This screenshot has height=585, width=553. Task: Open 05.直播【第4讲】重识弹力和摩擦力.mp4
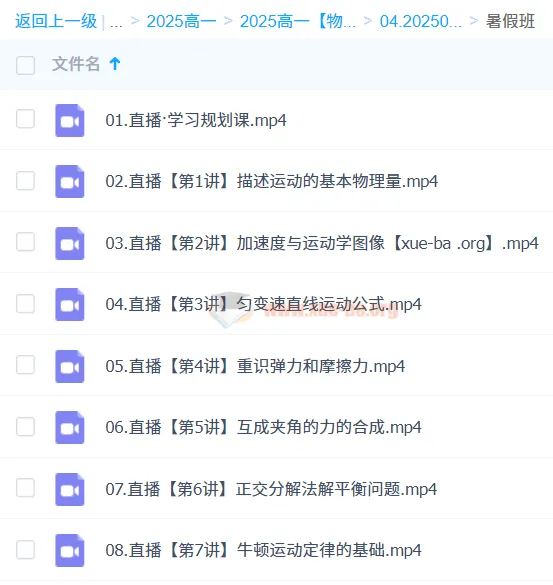(x=255, y=366)
